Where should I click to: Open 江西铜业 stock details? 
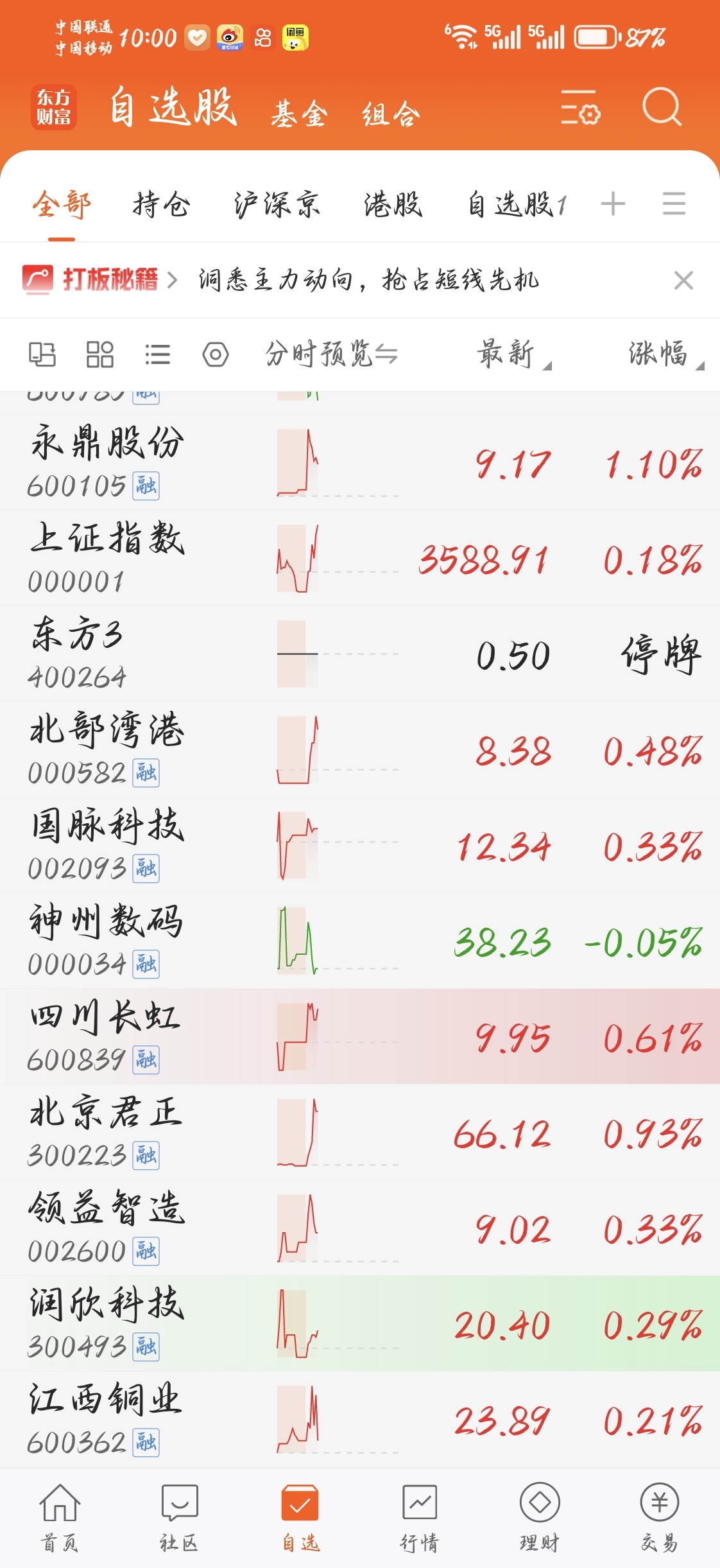coord(360,1419)
